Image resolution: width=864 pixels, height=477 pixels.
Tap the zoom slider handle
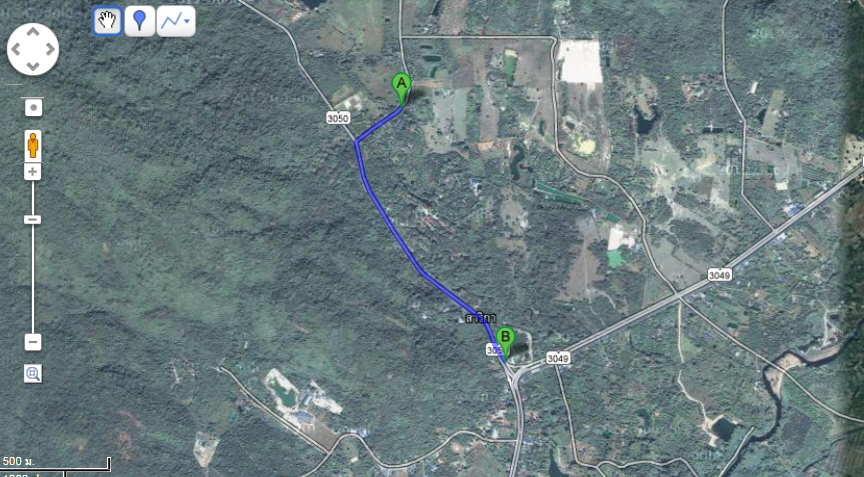tap(33, 219)
